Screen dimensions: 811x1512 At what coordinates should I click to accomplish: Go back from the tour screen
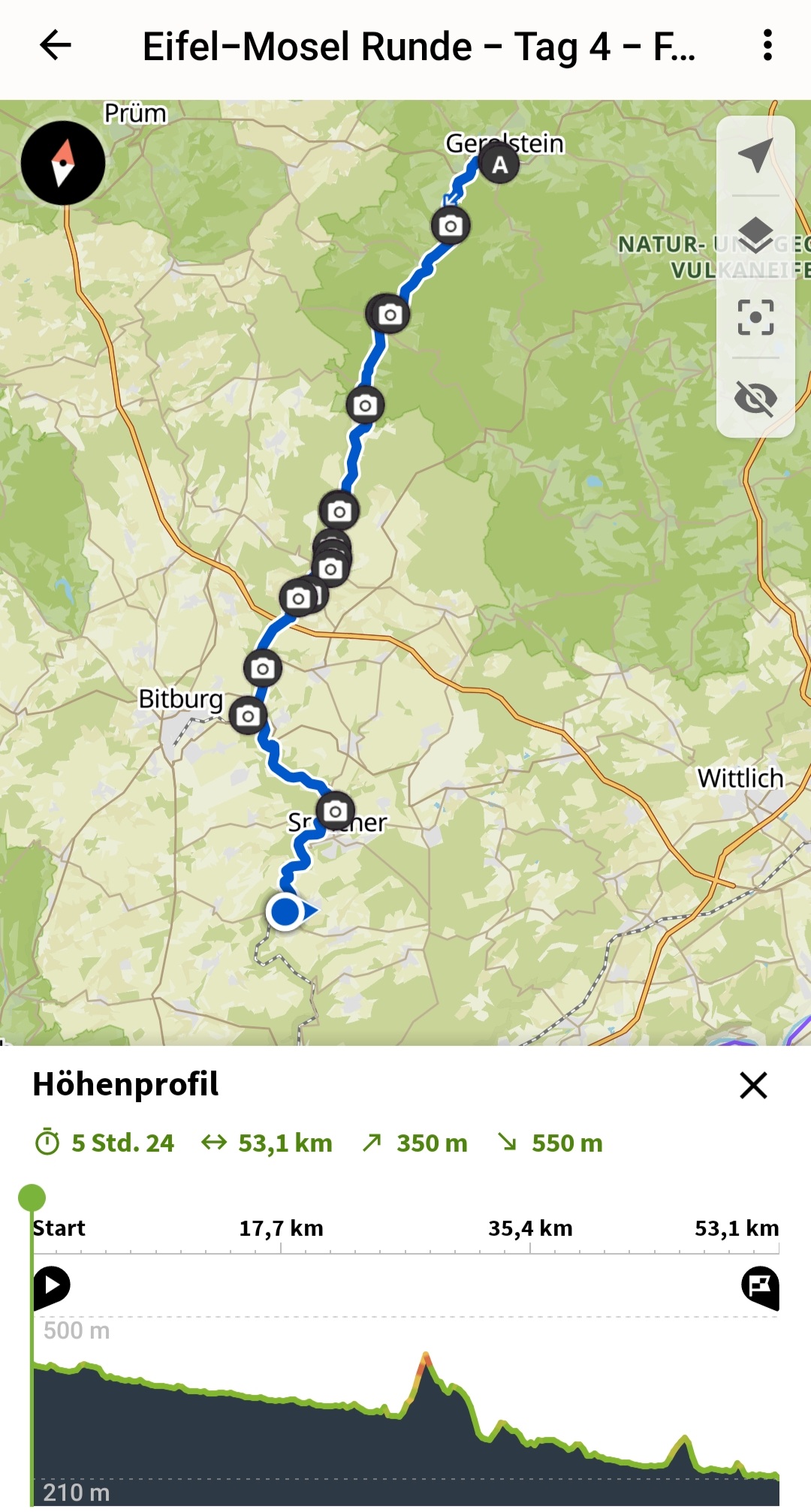click(55, 46)
